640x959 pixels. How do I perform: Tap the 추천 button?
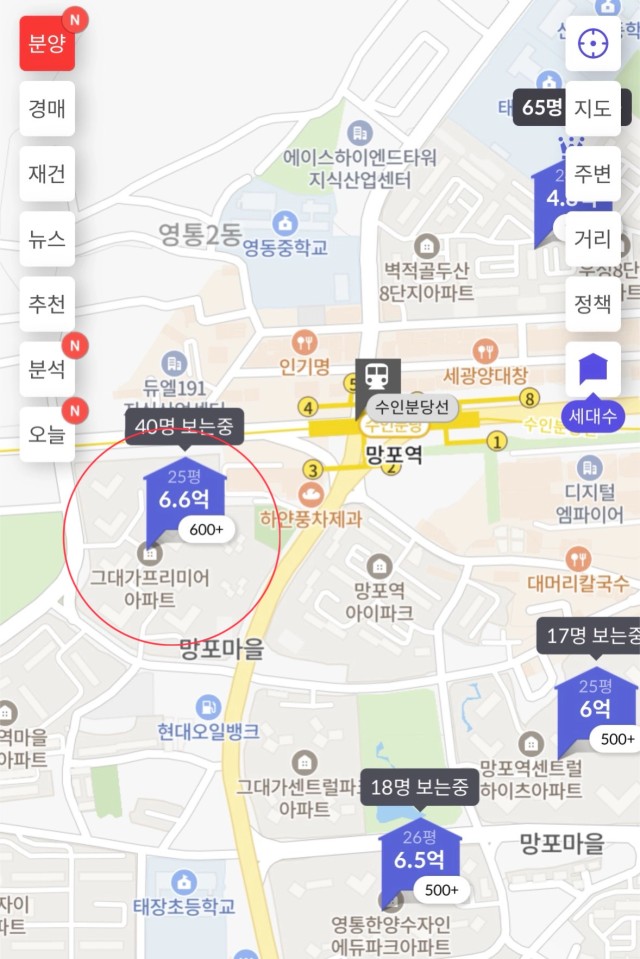47,304
